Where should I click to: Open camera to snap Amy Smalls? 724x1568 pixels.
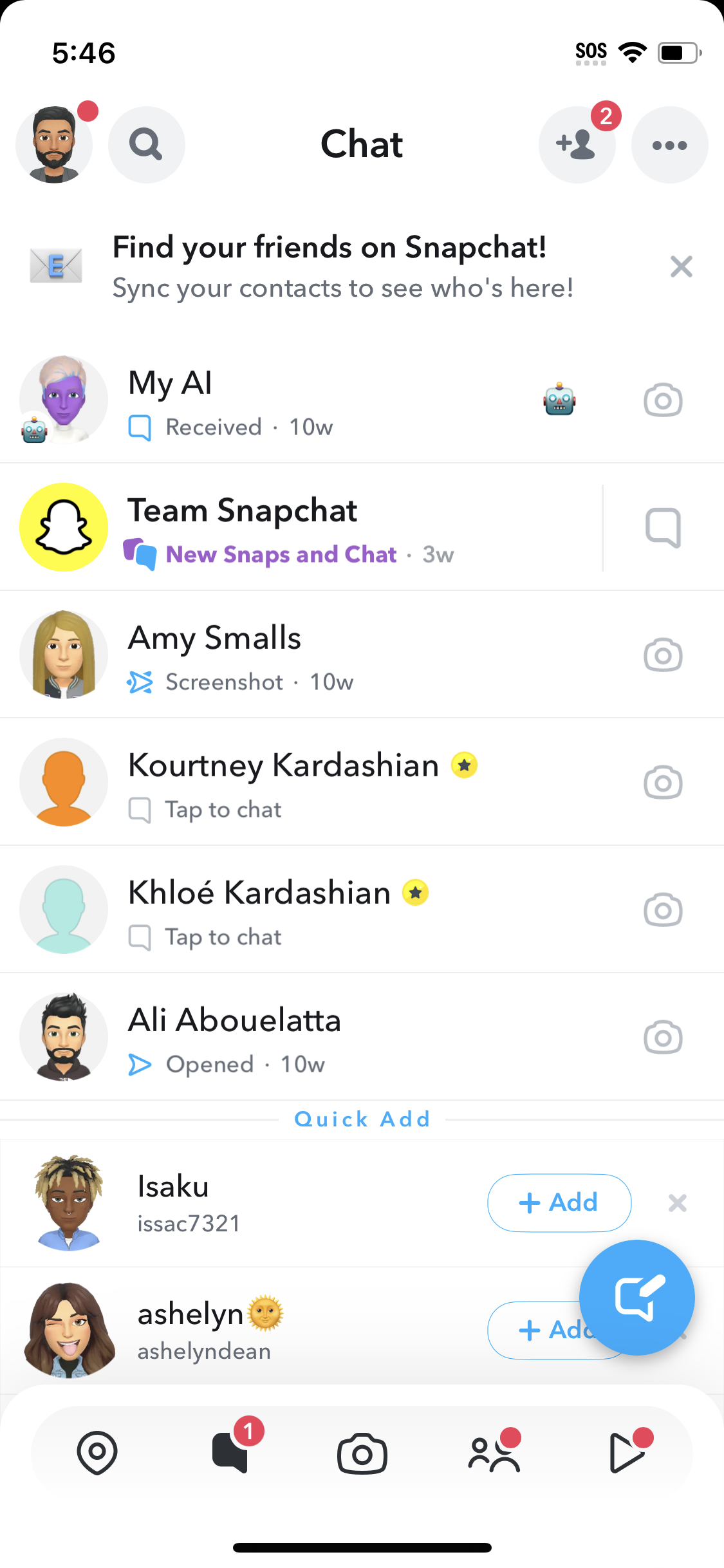click(662, 655)
